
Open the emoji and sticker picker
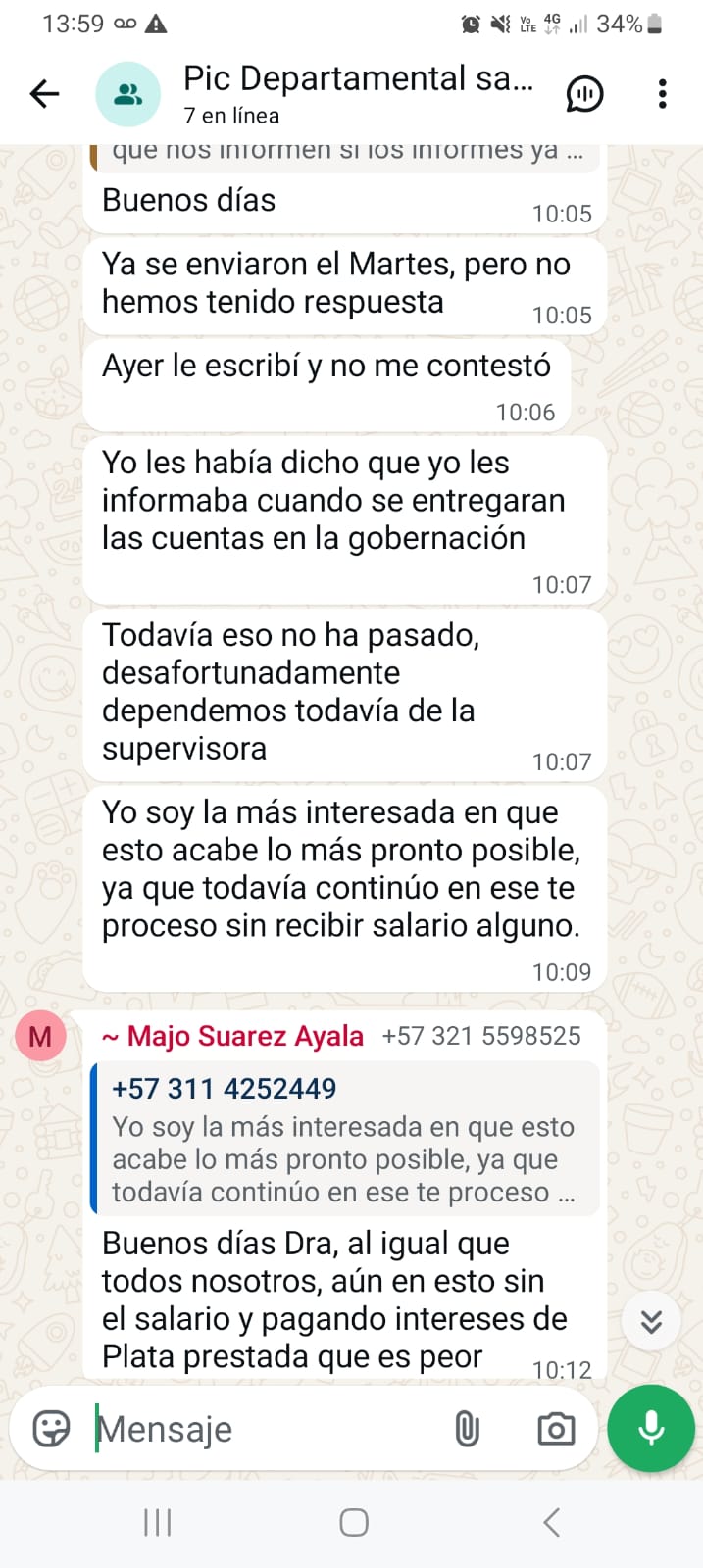coord(51,1429)
